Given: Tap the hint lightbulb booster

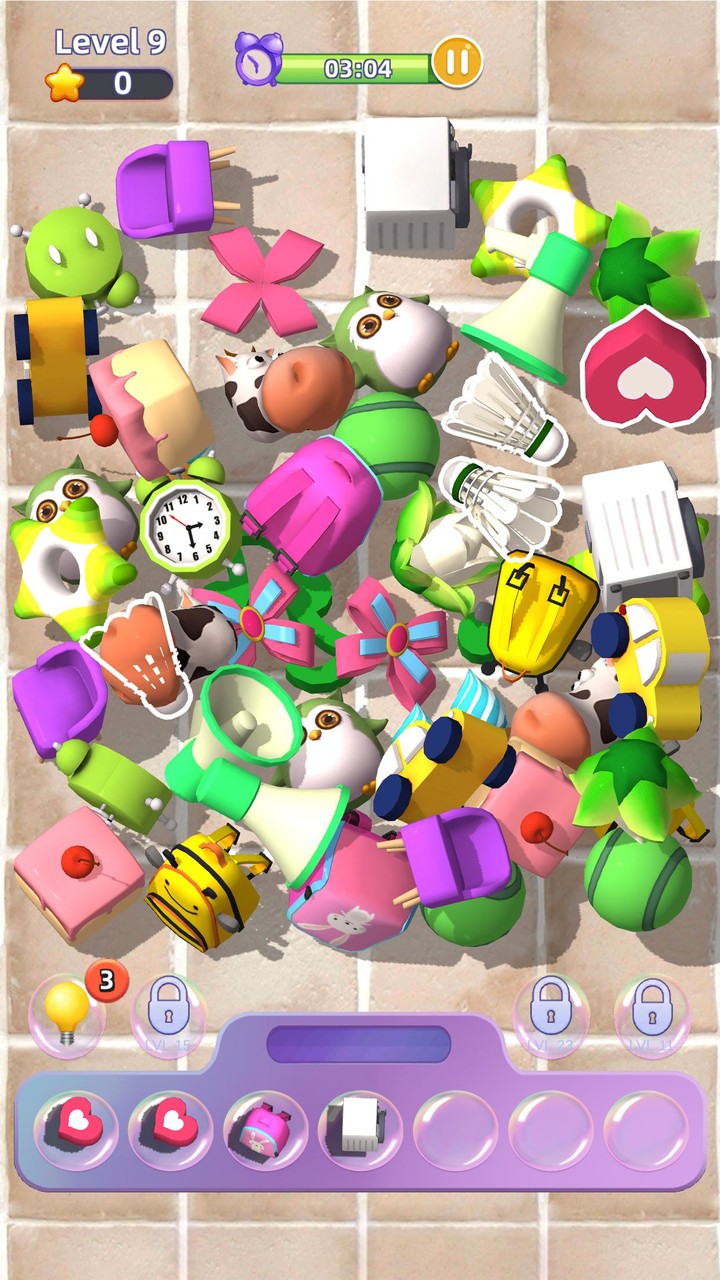Looking at the screenshot, I should (x=67, y=1012).
